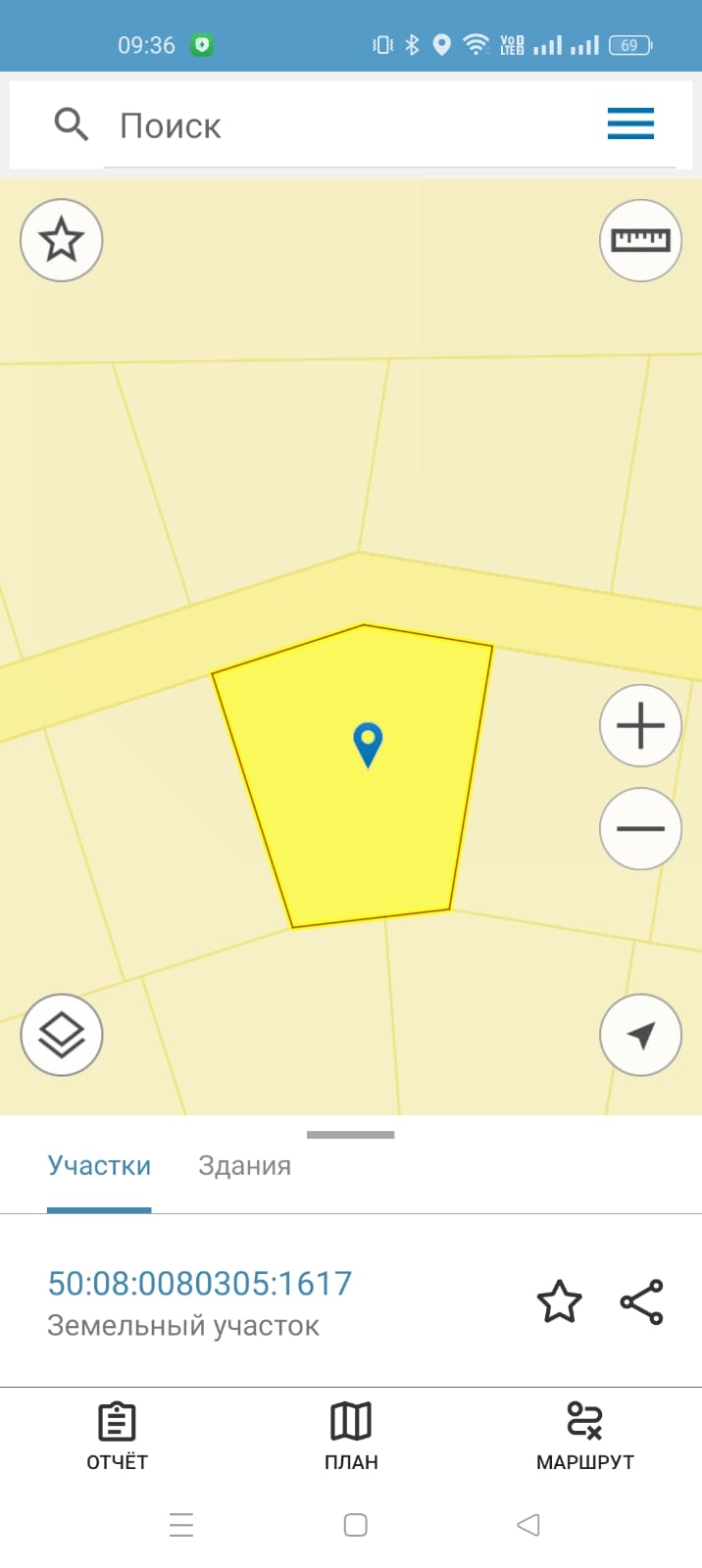Zoom out on the map

point(640,829)
